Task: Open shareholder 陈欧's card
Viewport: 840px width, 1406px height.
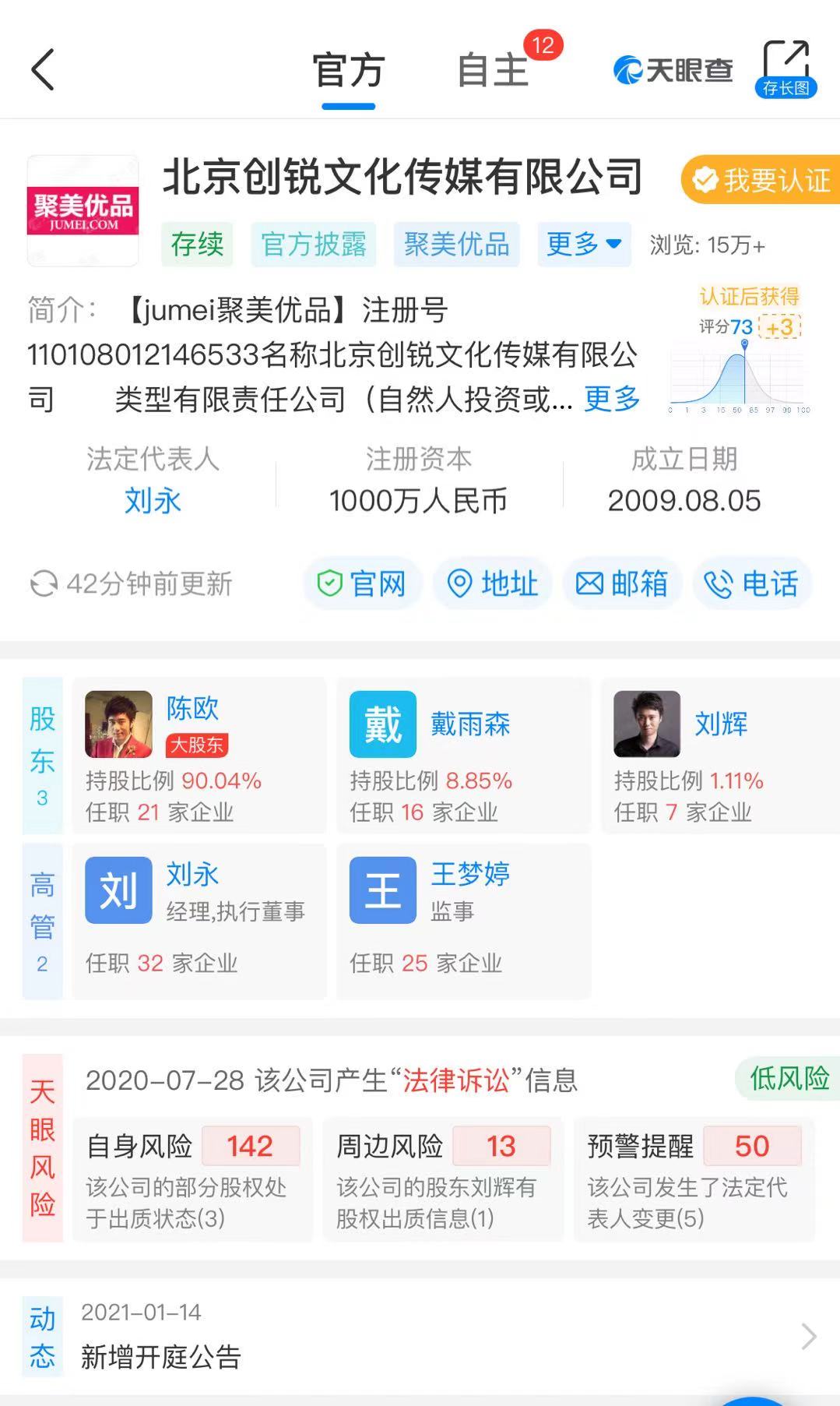Action: pos(199,756)
